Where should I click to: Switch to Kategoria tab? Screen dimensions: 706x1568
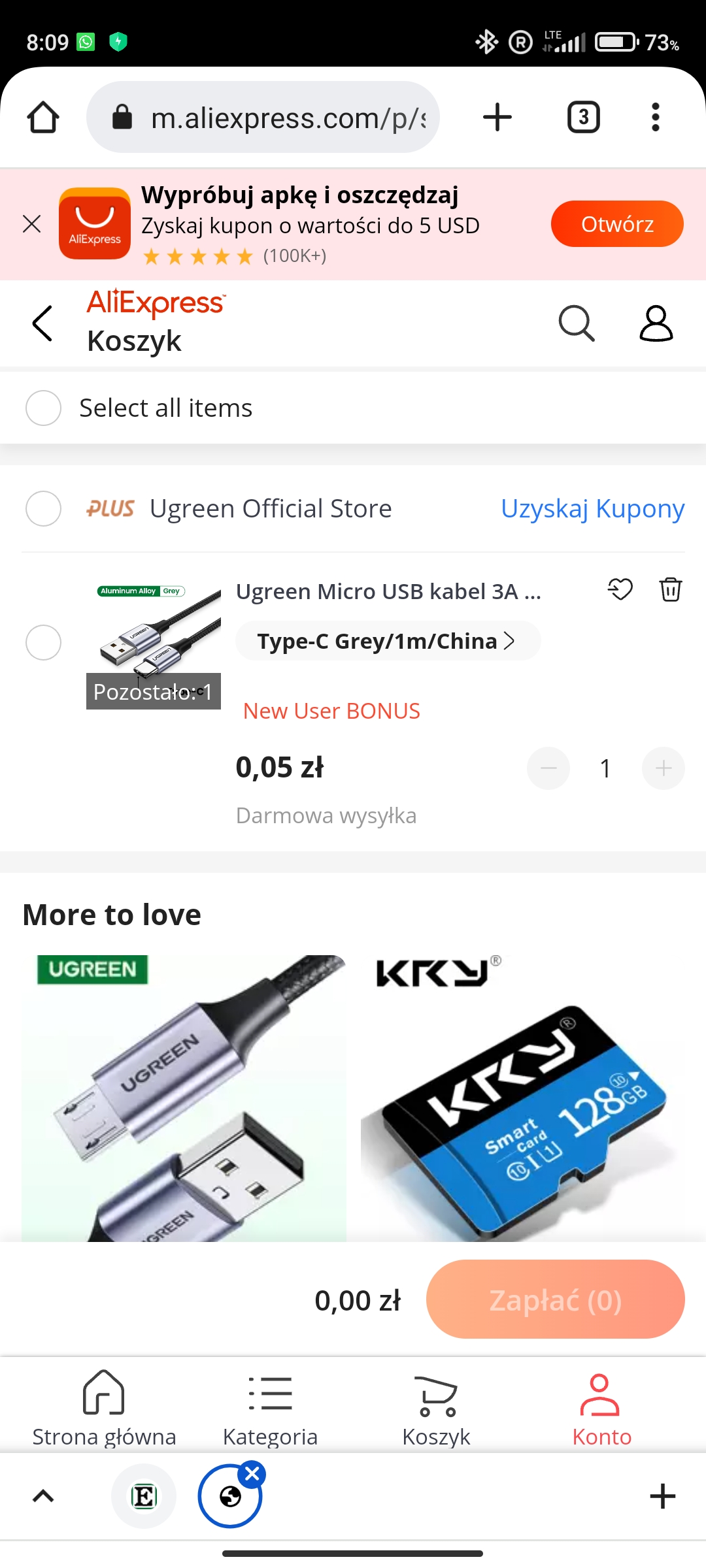pyautogui.click(x=270, y=1408)
